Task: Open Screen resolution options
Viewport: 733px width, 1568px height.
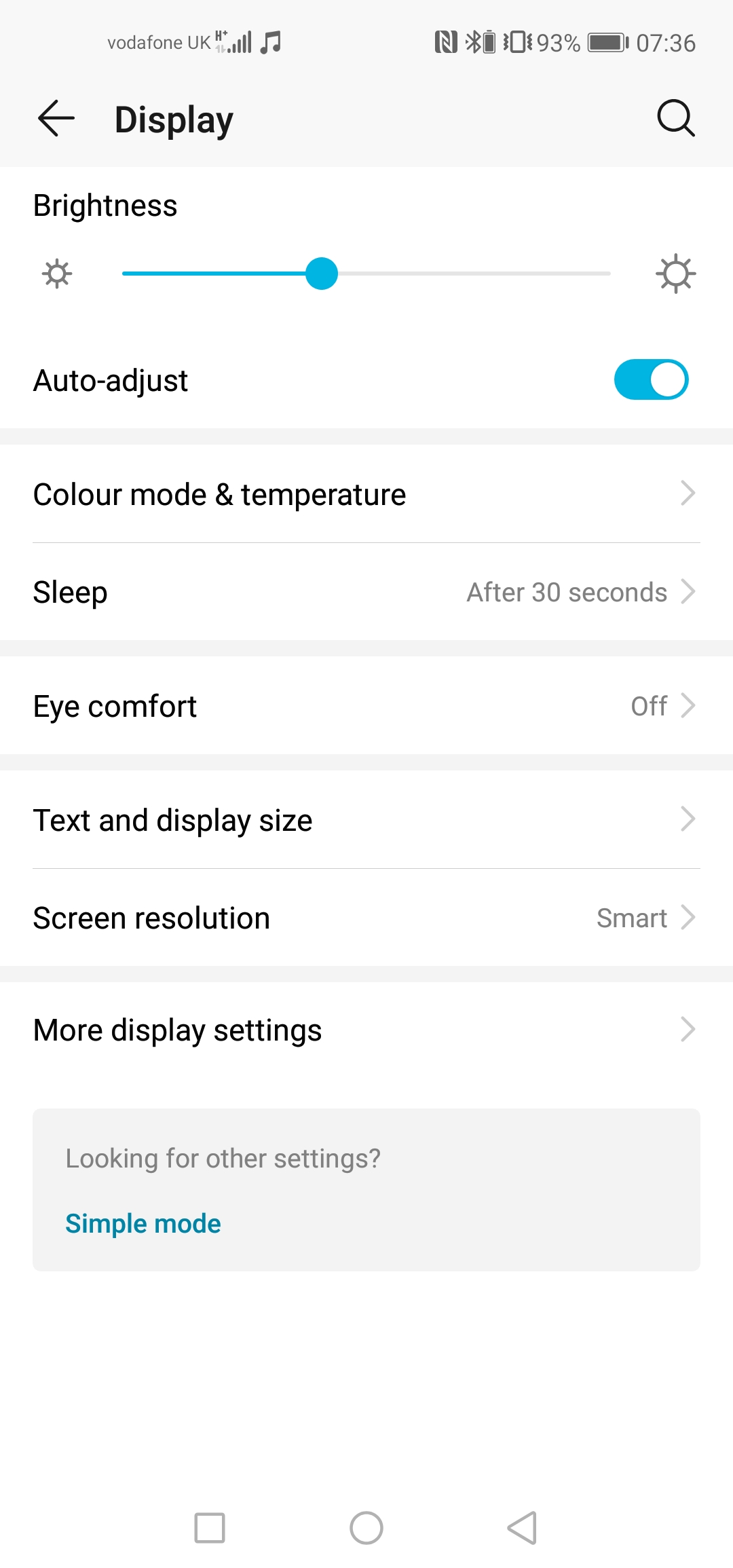Action: click(366, 917)
